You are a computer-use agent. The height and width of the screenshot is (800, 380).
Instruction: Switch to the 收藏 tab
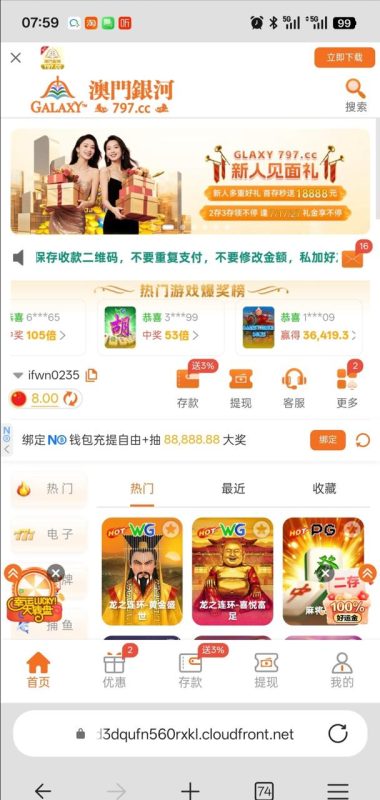[324, 488]
